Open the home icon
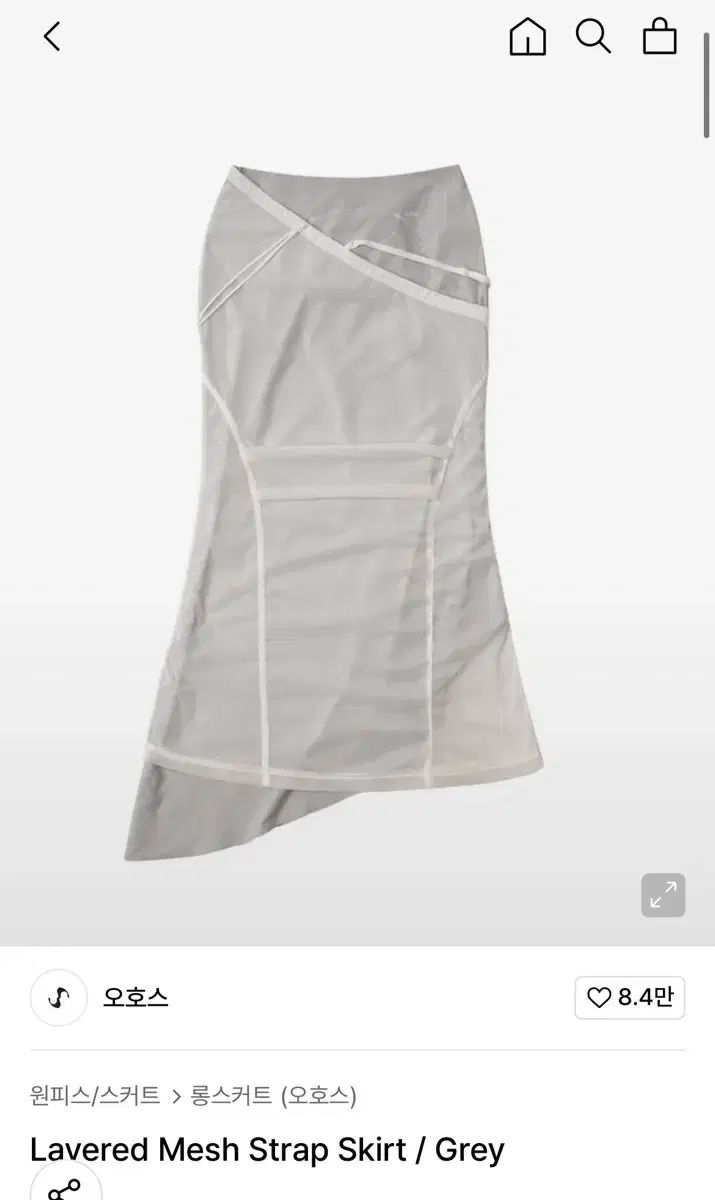 [527, 38]
